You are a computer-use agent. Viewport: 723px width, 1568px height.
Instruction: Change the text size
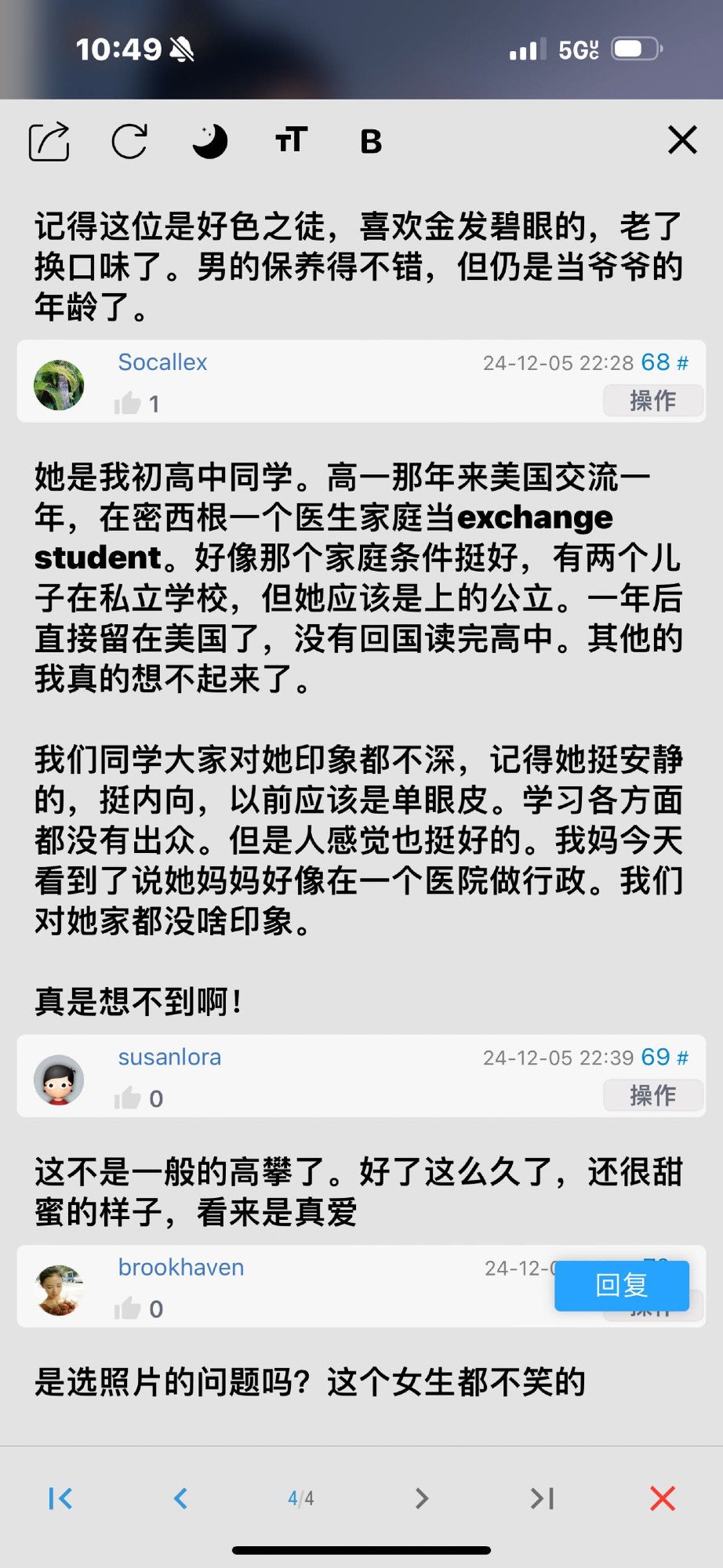click(291, 140)
